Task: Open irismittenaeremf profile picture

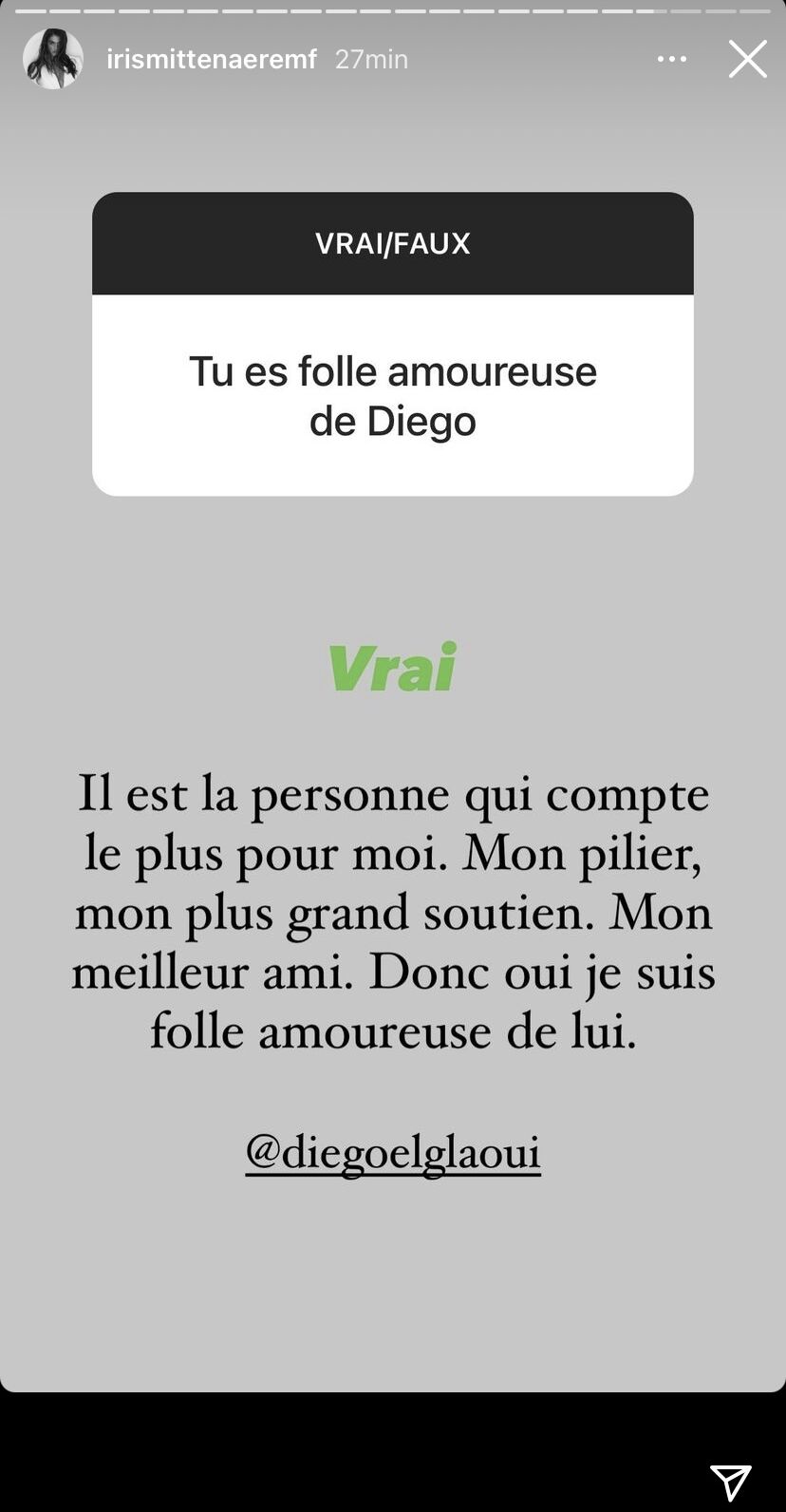Action: click(x=53, y=59)
